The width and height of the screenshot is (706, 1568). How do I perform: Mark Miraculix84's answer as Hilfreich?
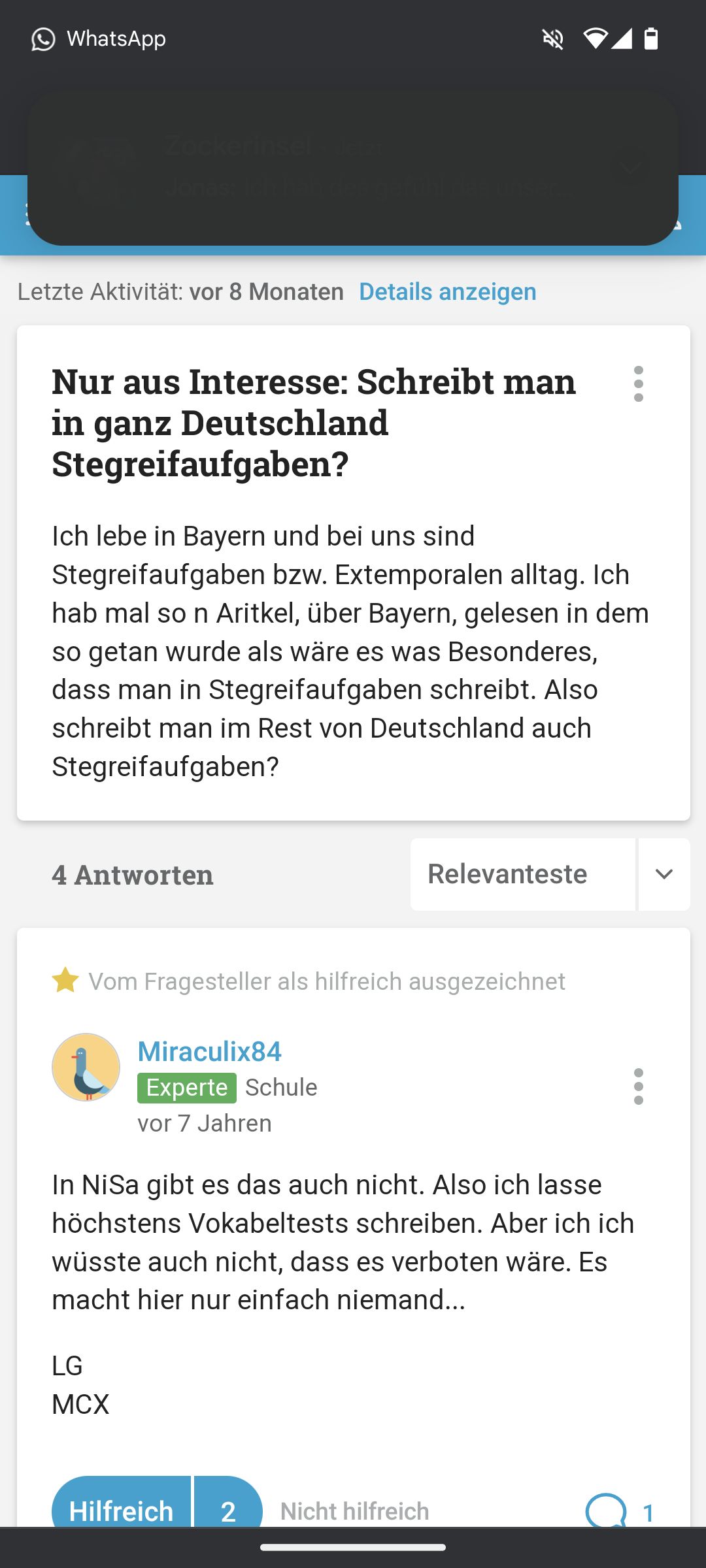click(x=122, y=1509)
